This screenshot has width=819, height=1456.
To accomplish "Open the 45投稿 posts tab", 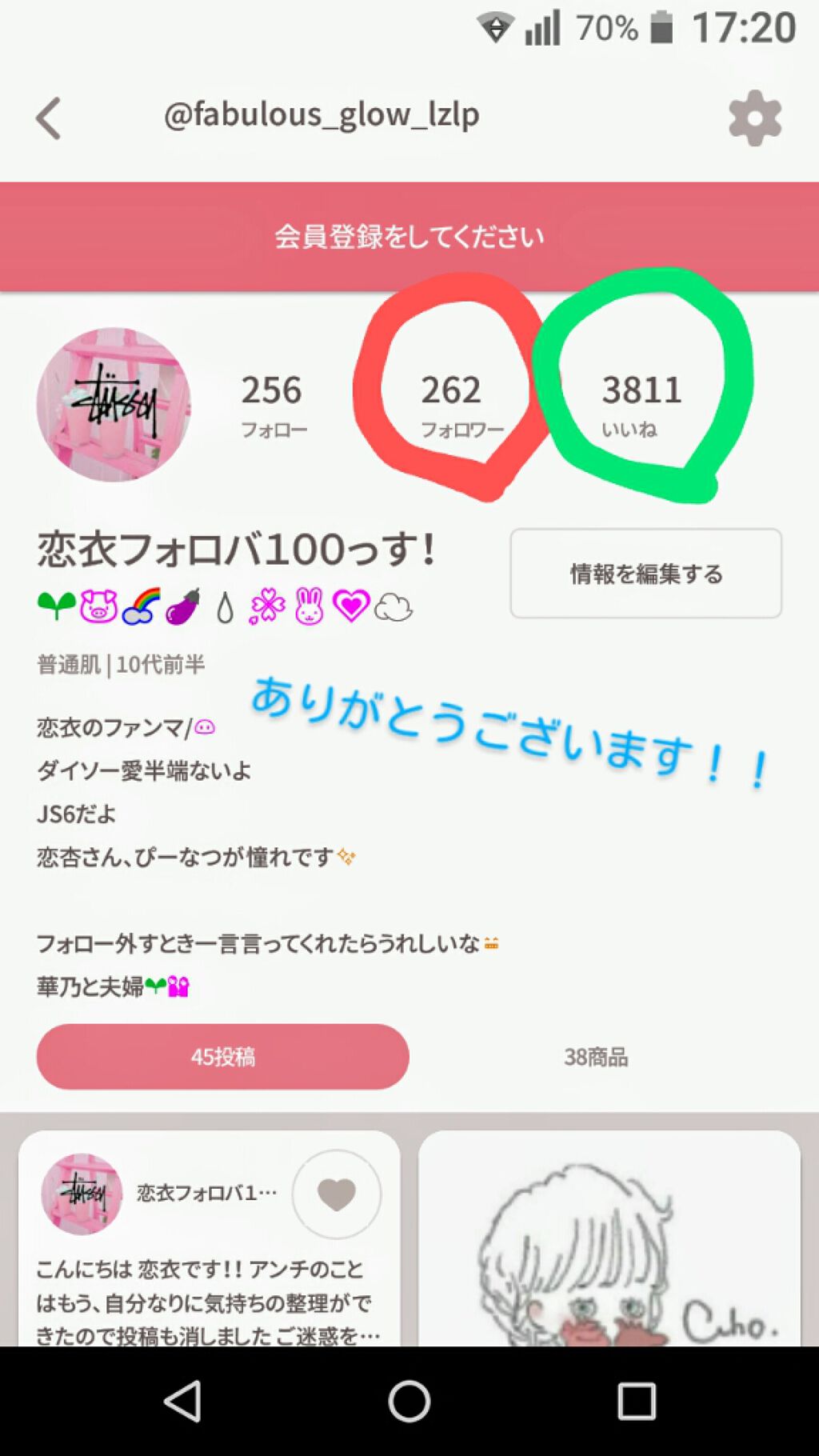I will pyautogui.click(x=222, y=1056).
